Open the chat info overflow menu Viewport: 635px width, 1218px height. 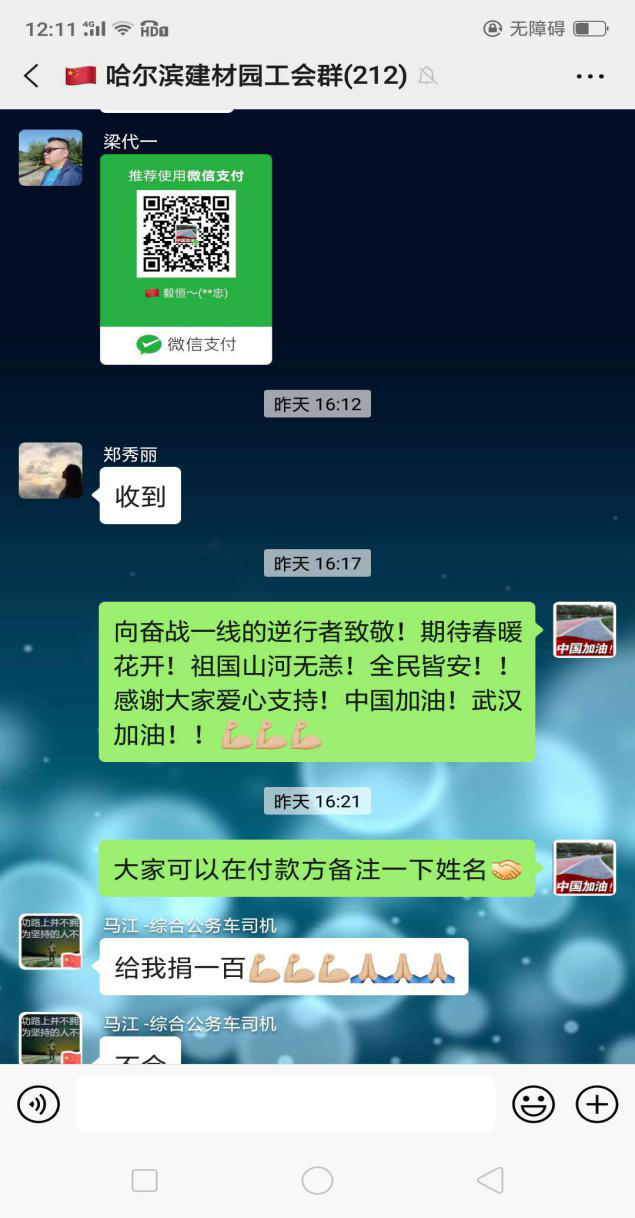click(x=590, y=76)
